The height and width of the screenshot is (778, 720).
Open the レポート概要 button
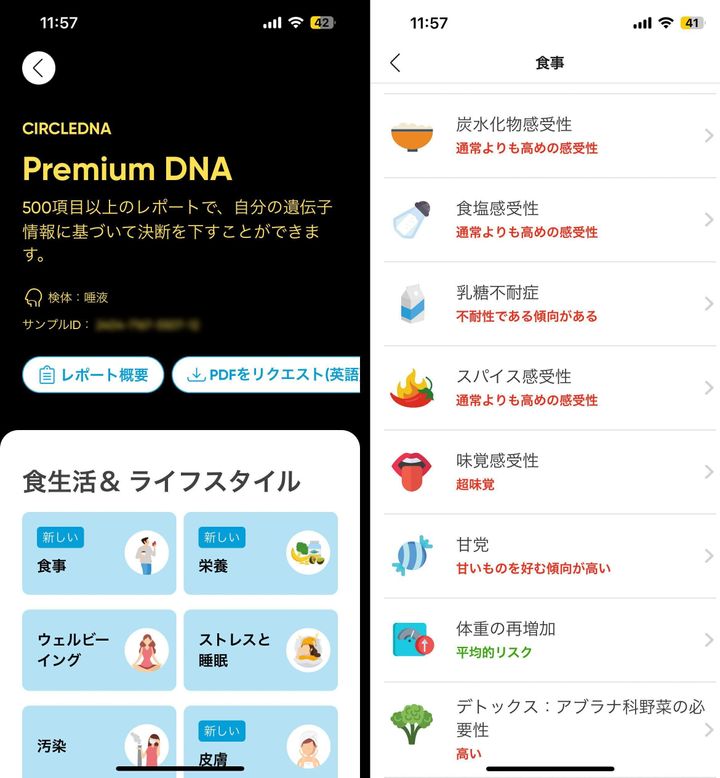pyautogui.click(x=93, y=375)
